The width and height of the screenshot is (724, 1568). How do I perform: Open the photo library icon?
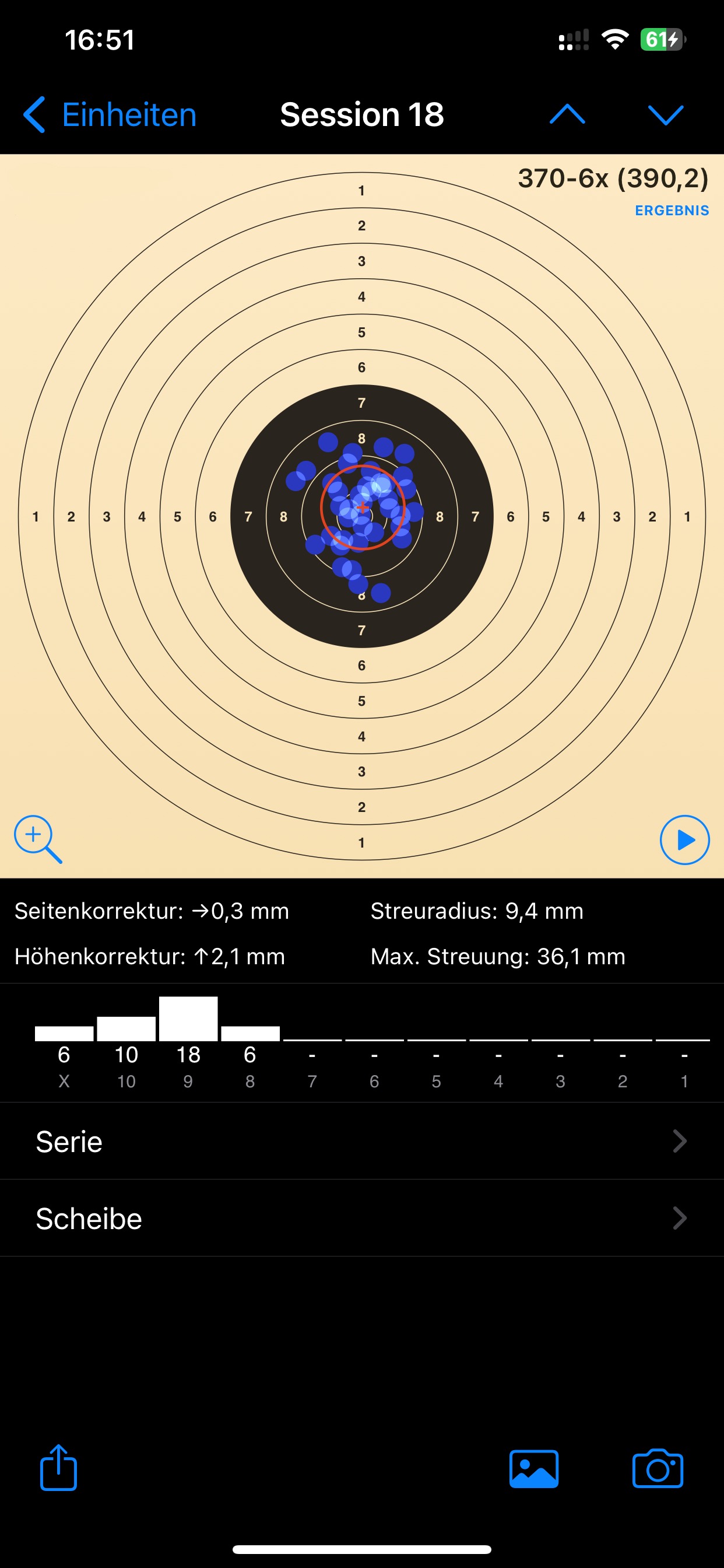(x=533, y=1469)
